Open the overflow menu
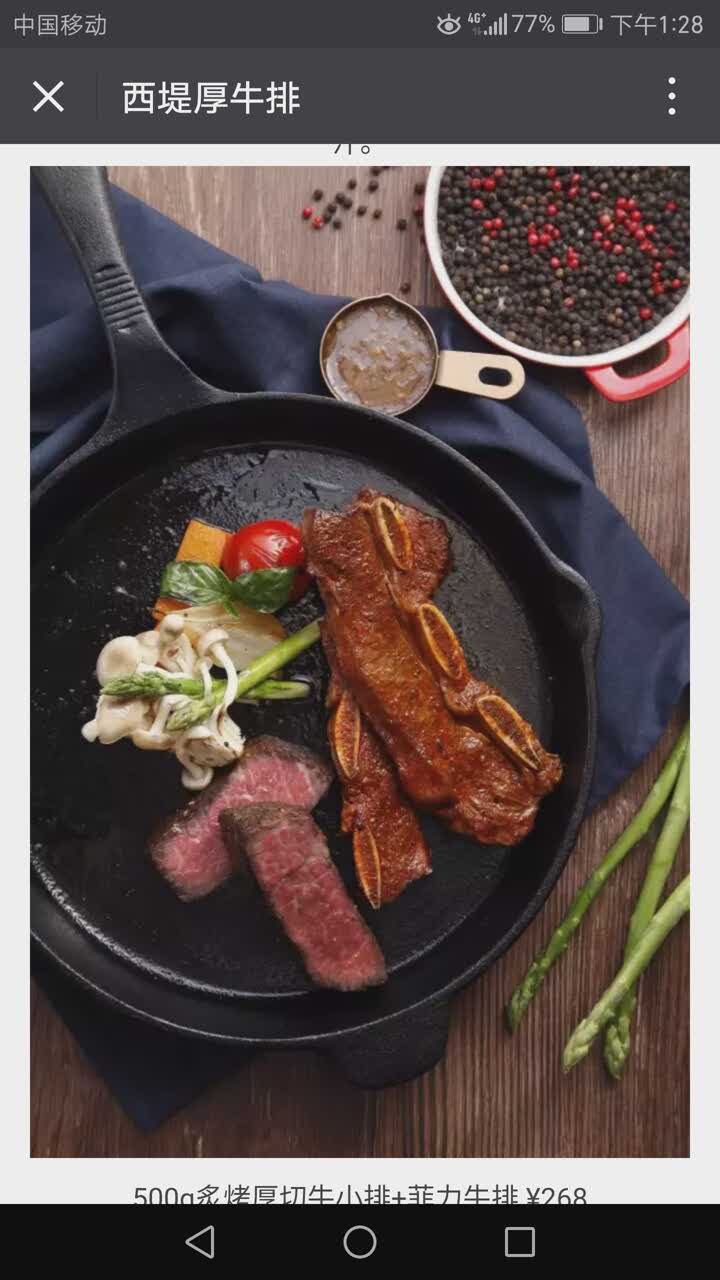Image resolution: width=720 pixels, height=1280 pixels. [672, 97]
